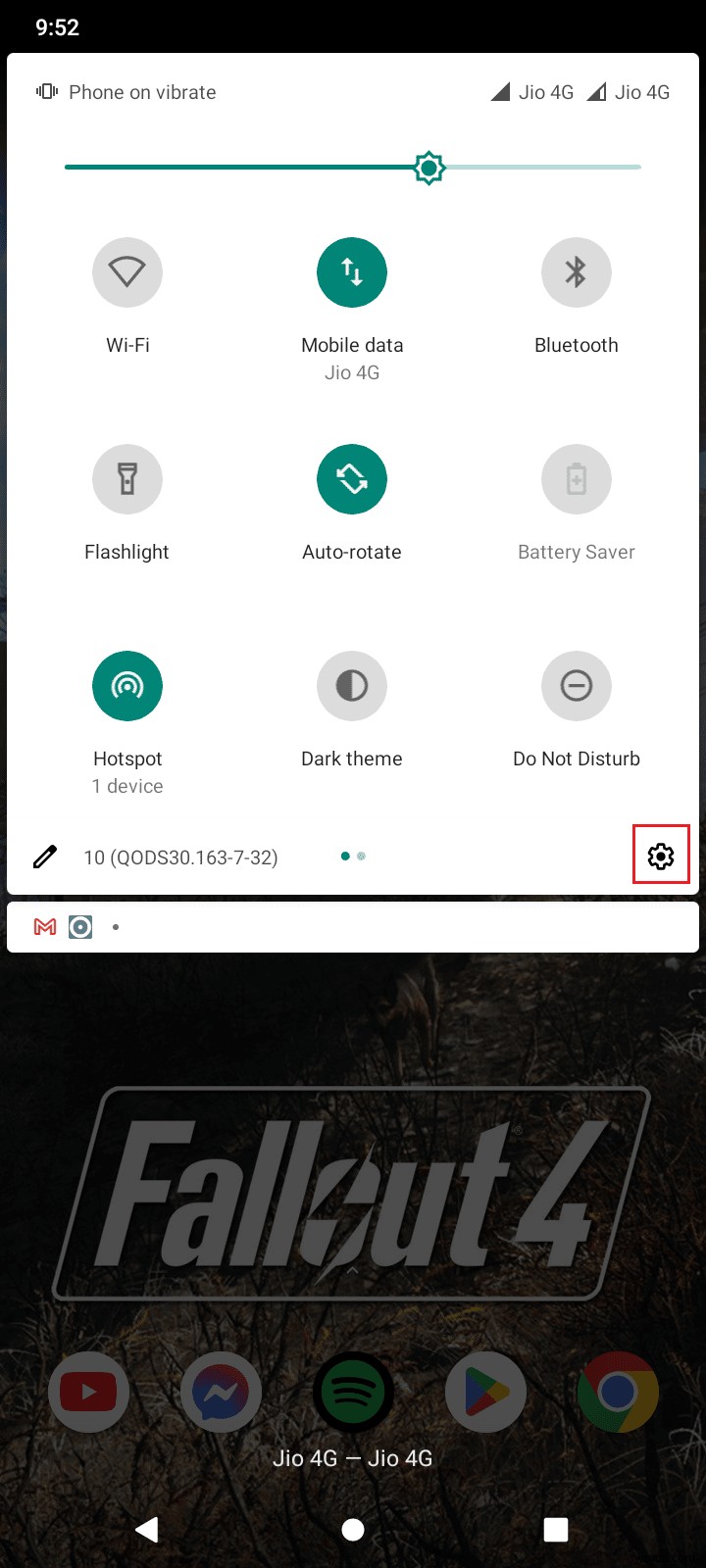Turn on Wi-Fi
This screenshot has width=706, height=1568.
pyautogui.click(x=127, y=272)
